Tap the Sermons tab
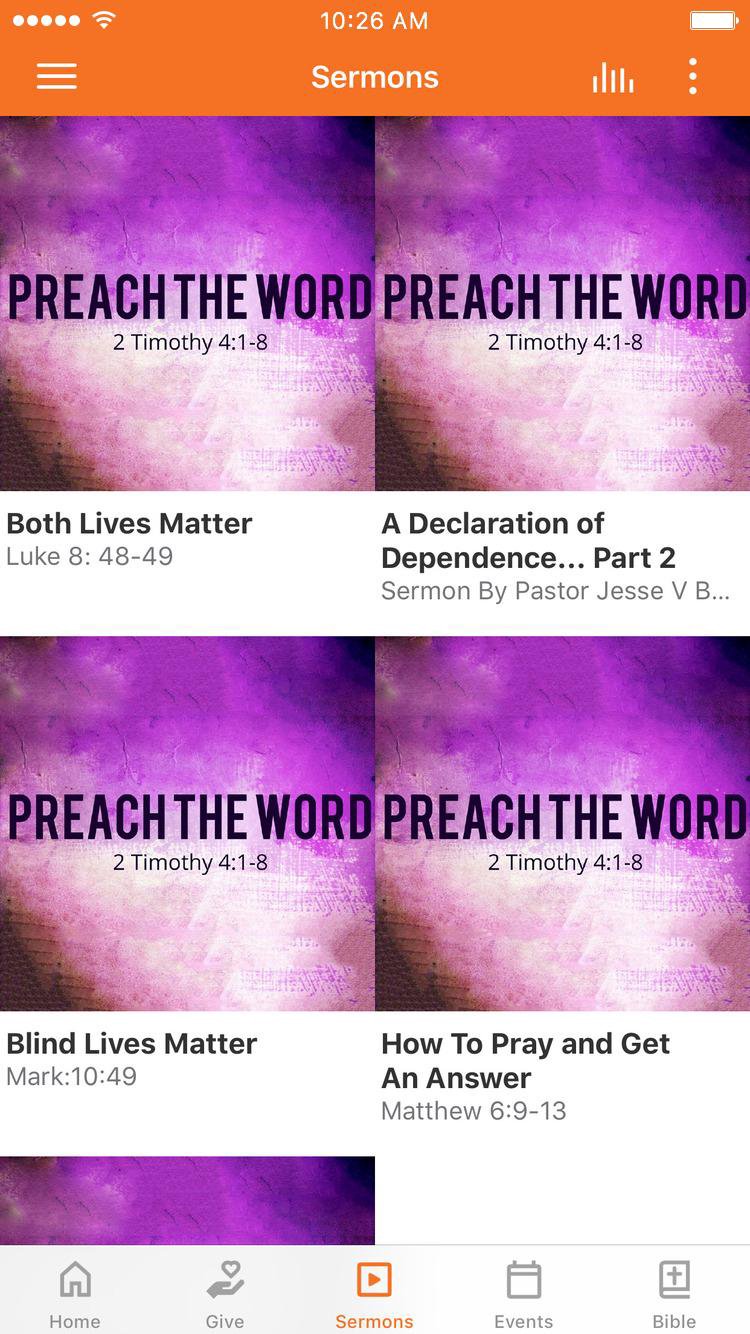Viewport: 750px width, 1334px height. (x=374, y=1293)
